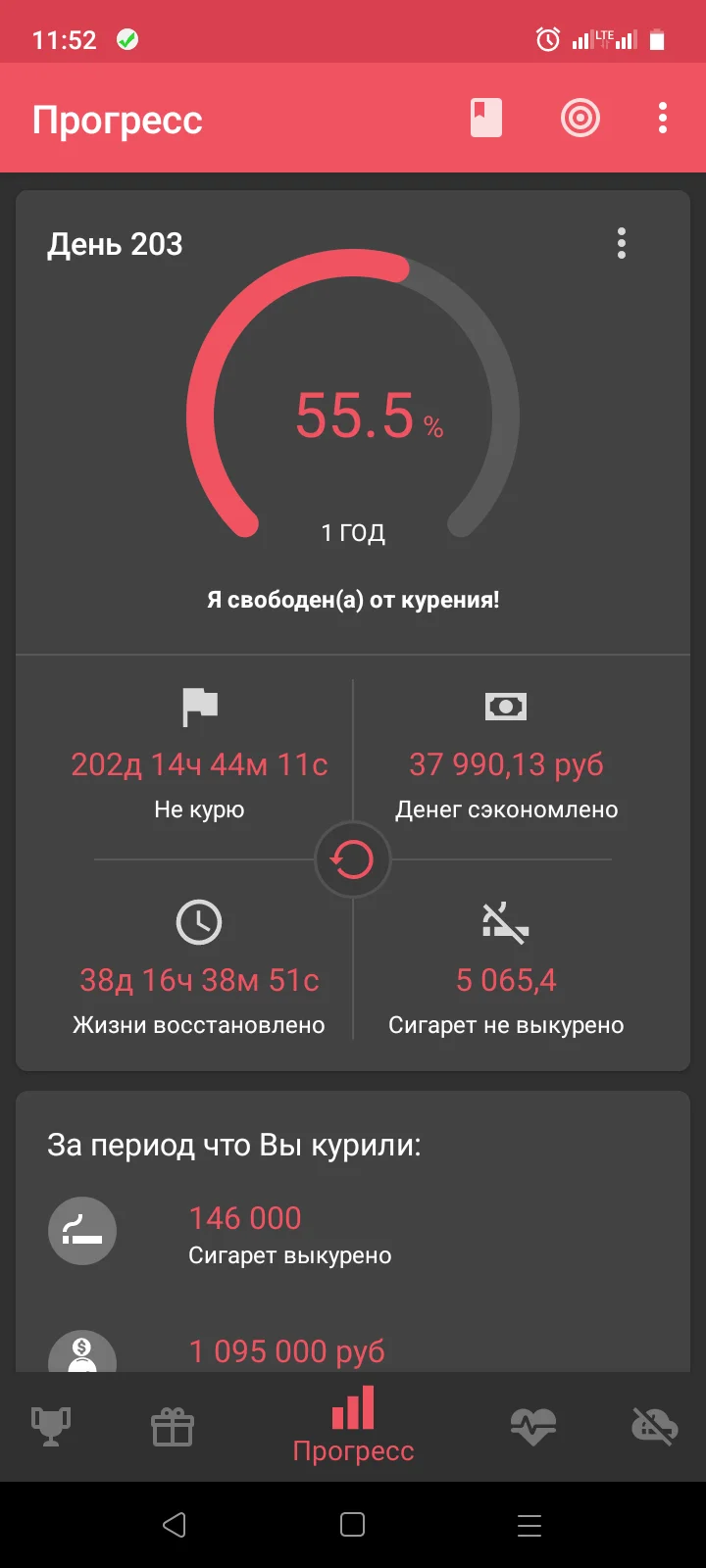Viewport: 706px width, 1568px height.
Task: Tap the circular refresh stats icon
Action: click(x=352, y=859)
